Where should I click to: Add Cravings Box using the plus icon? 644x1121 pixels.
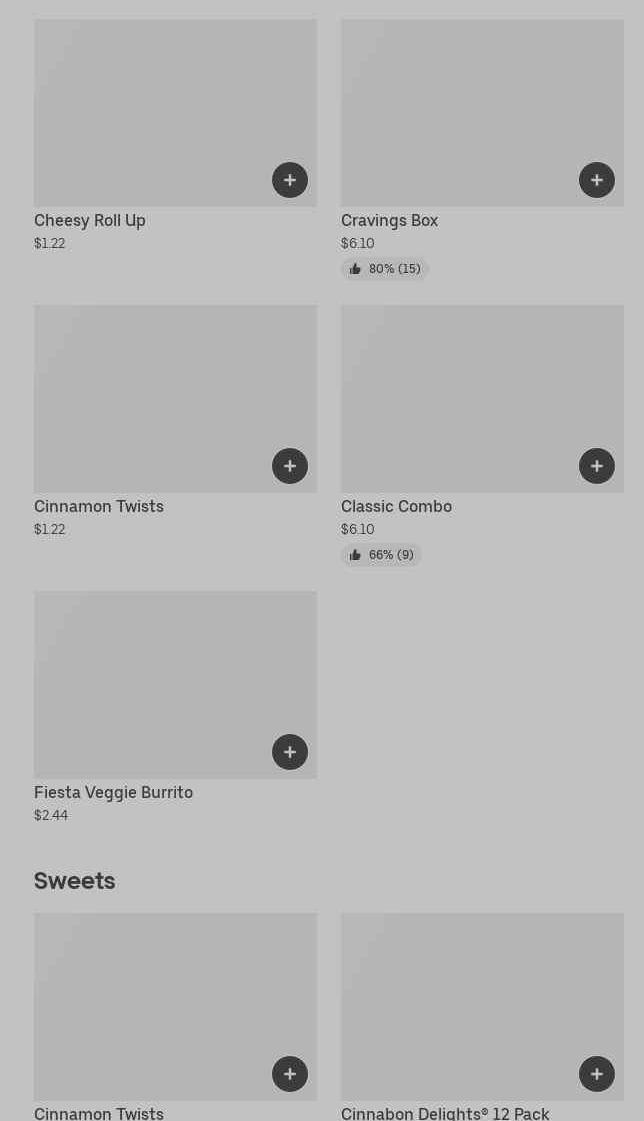[597, 180]
